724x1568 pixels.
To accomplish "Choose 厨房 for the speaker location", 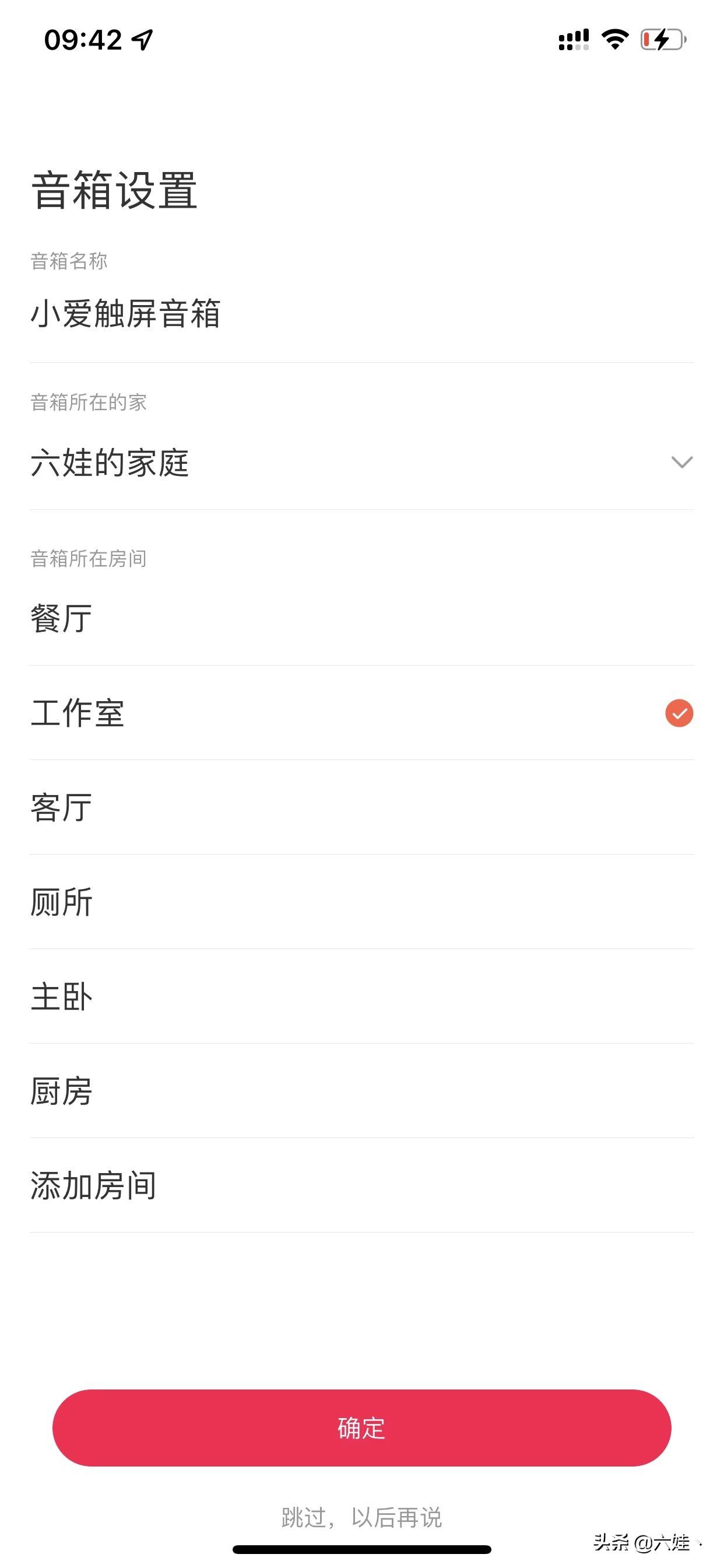I will [362, 1091].
